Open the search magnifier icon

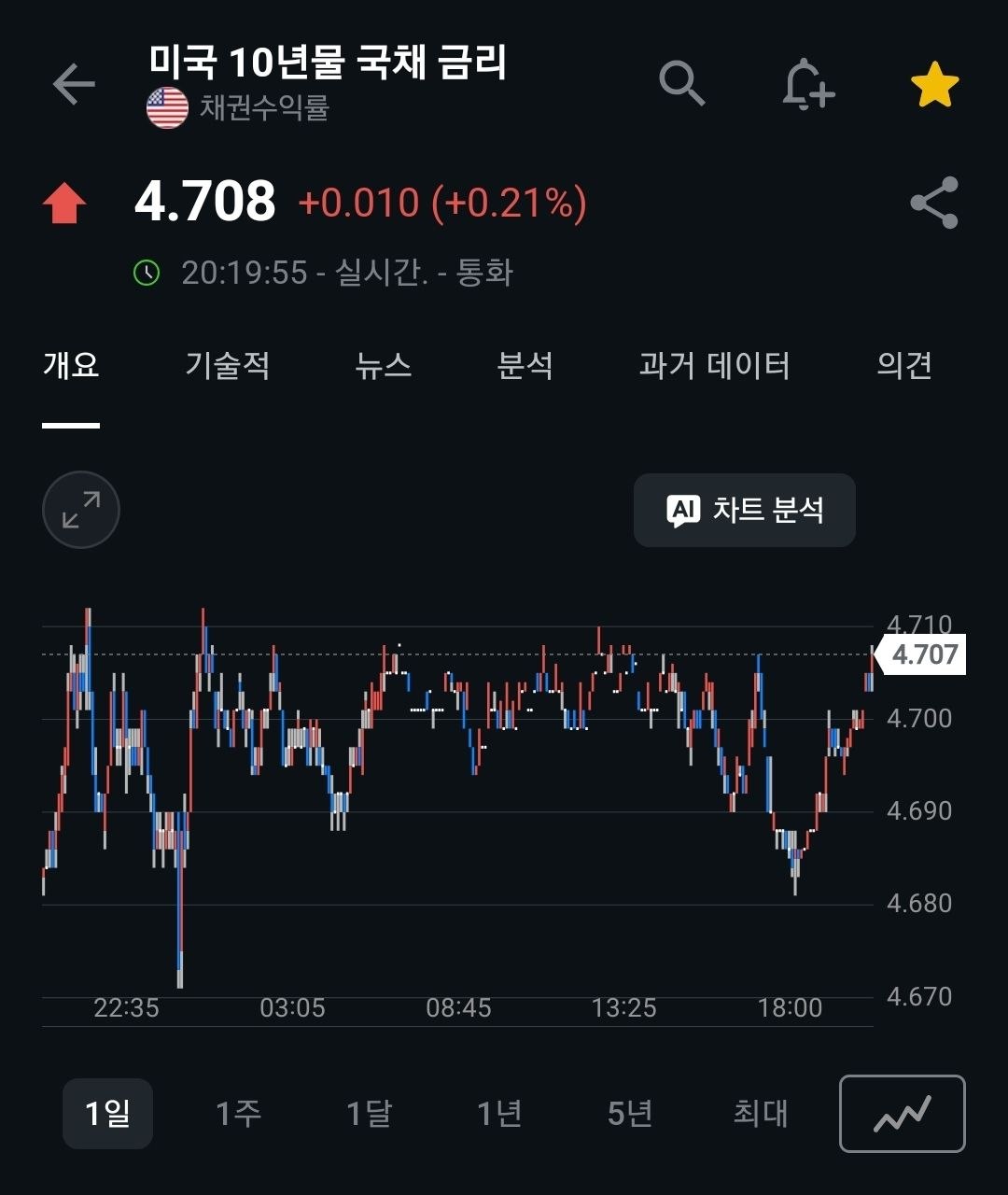(x=682, y=84)
